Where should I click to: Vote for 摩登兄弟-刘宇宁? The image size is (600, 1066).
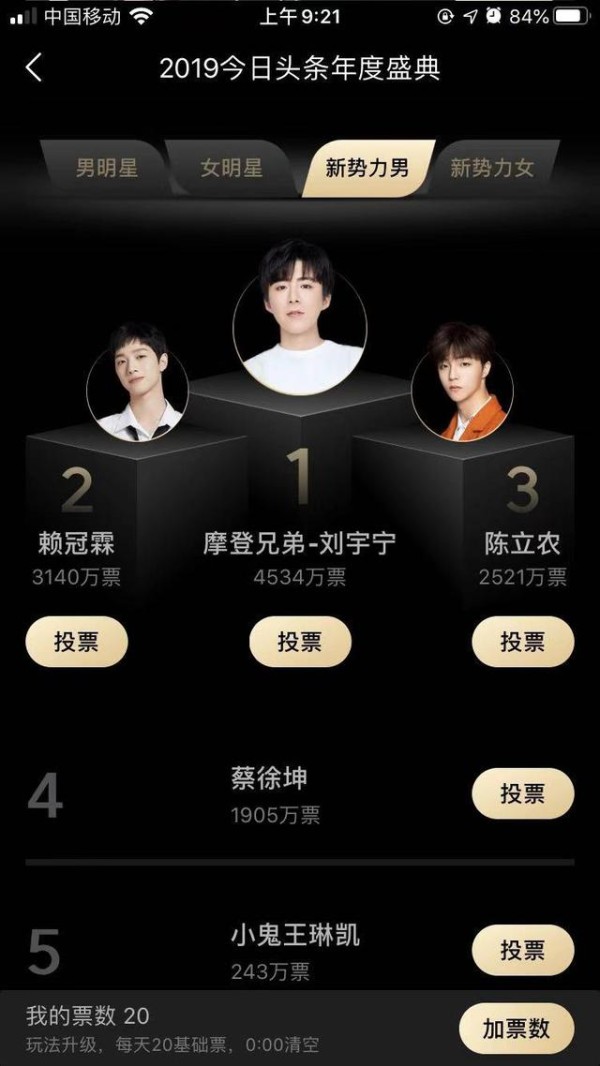click(x=300, y=641)
